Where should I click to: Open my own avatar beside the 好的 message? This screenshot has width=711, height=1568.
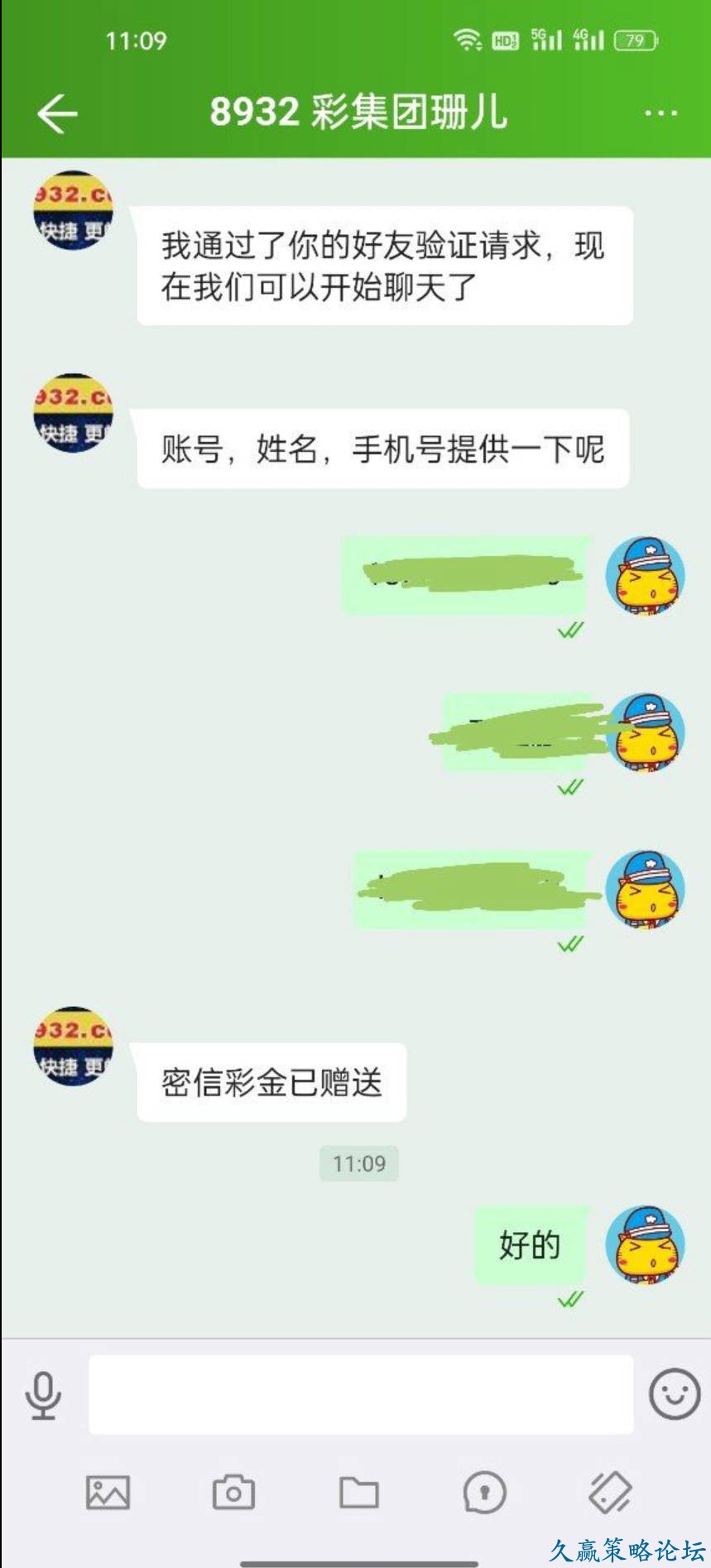tap(645, 1245)
